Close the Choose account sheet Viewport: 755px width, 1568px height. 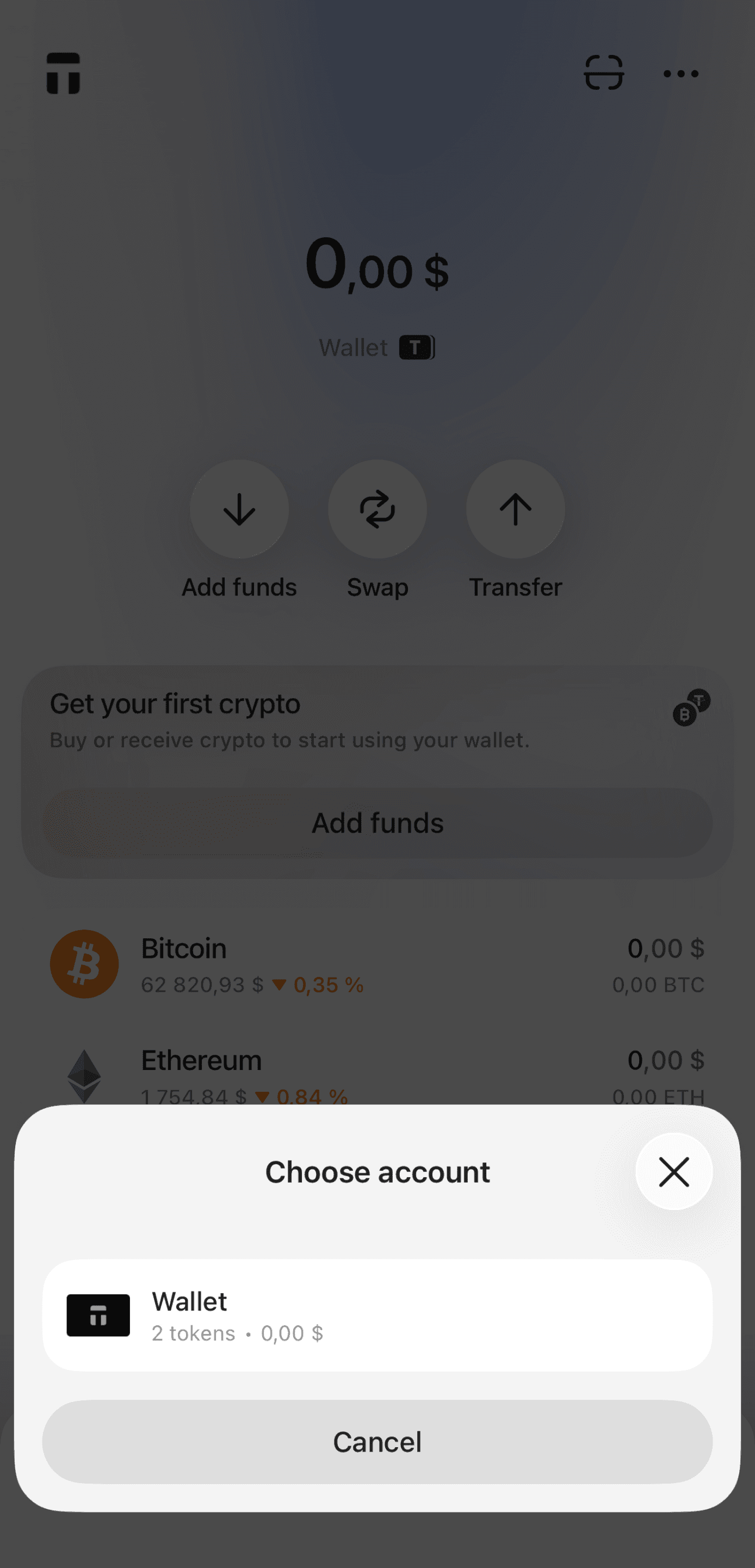point(673,1172)
